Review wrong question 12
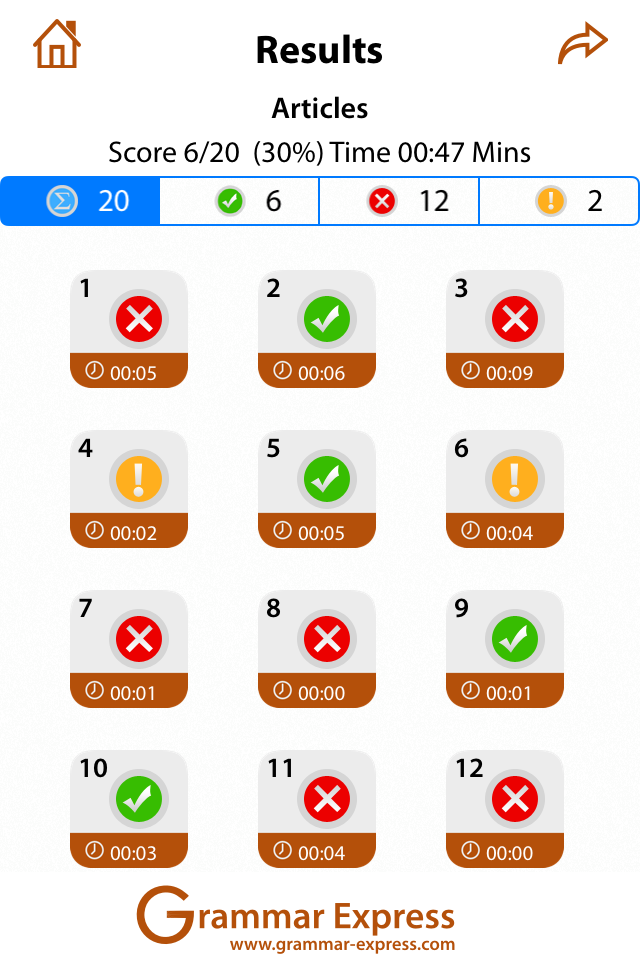The height and width of the screenshot is (960, 640). tap(505, 808)
